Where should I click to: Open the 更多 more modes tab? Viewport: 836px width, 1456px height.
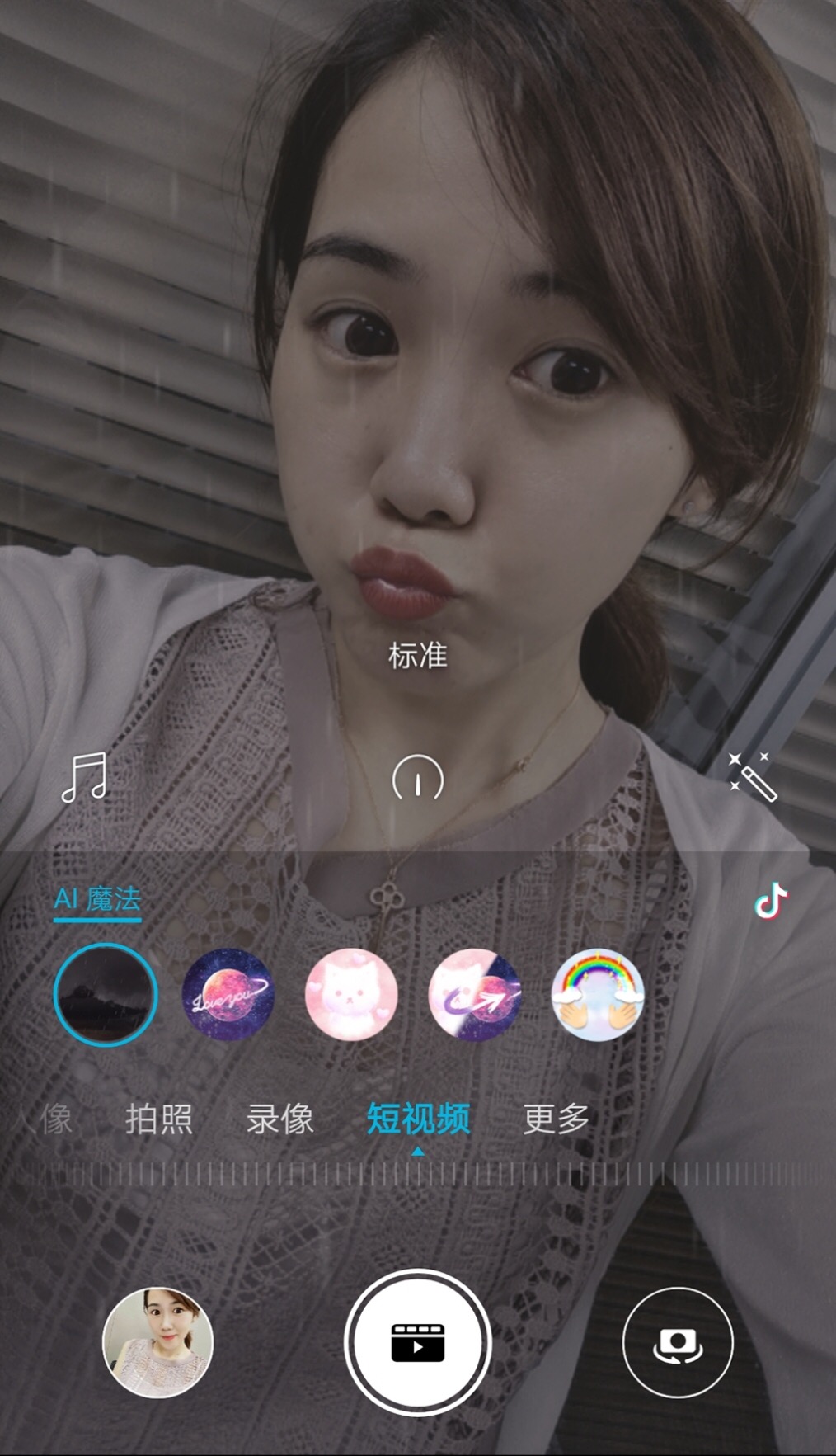(x=557, y=1119)
